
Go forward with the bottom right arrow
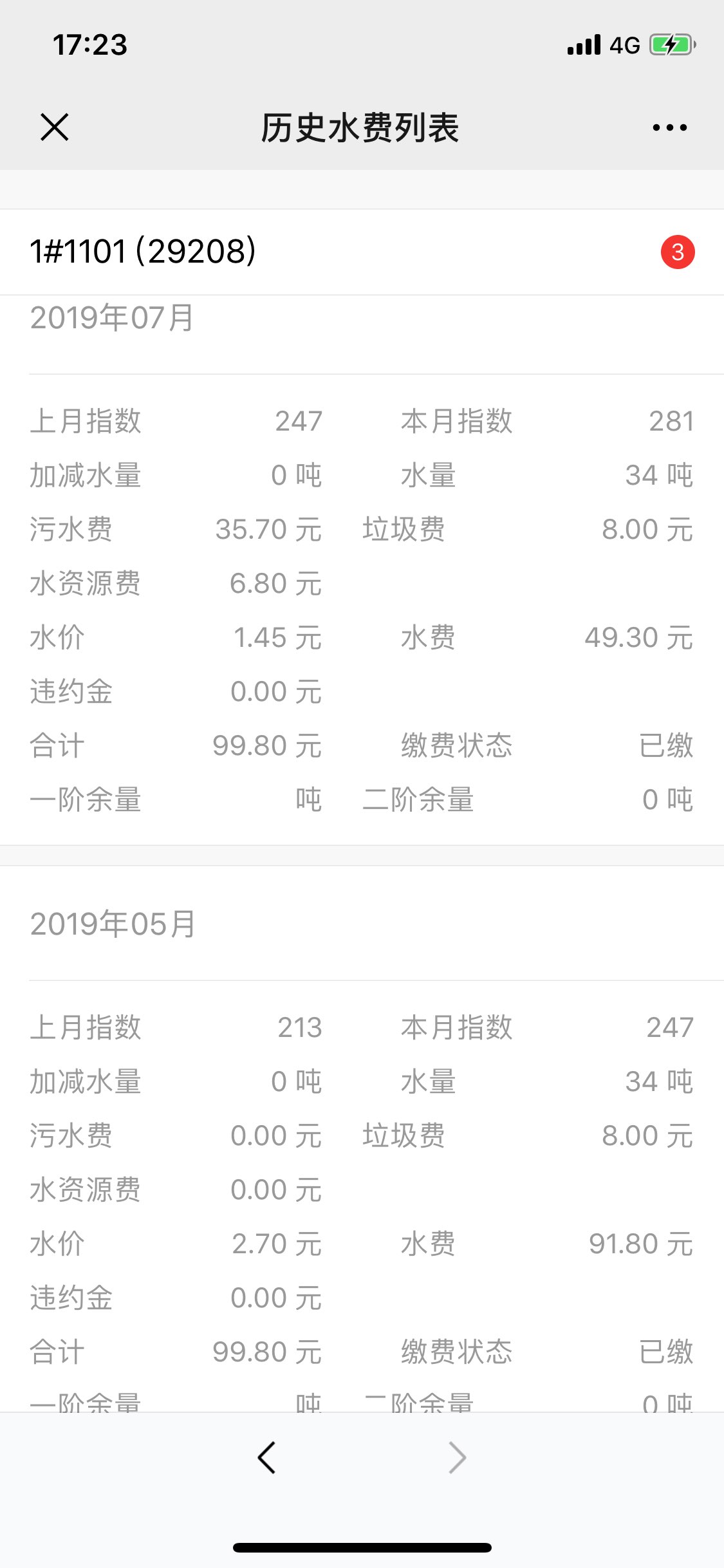pyautogui.click(x=457, y=1457)
